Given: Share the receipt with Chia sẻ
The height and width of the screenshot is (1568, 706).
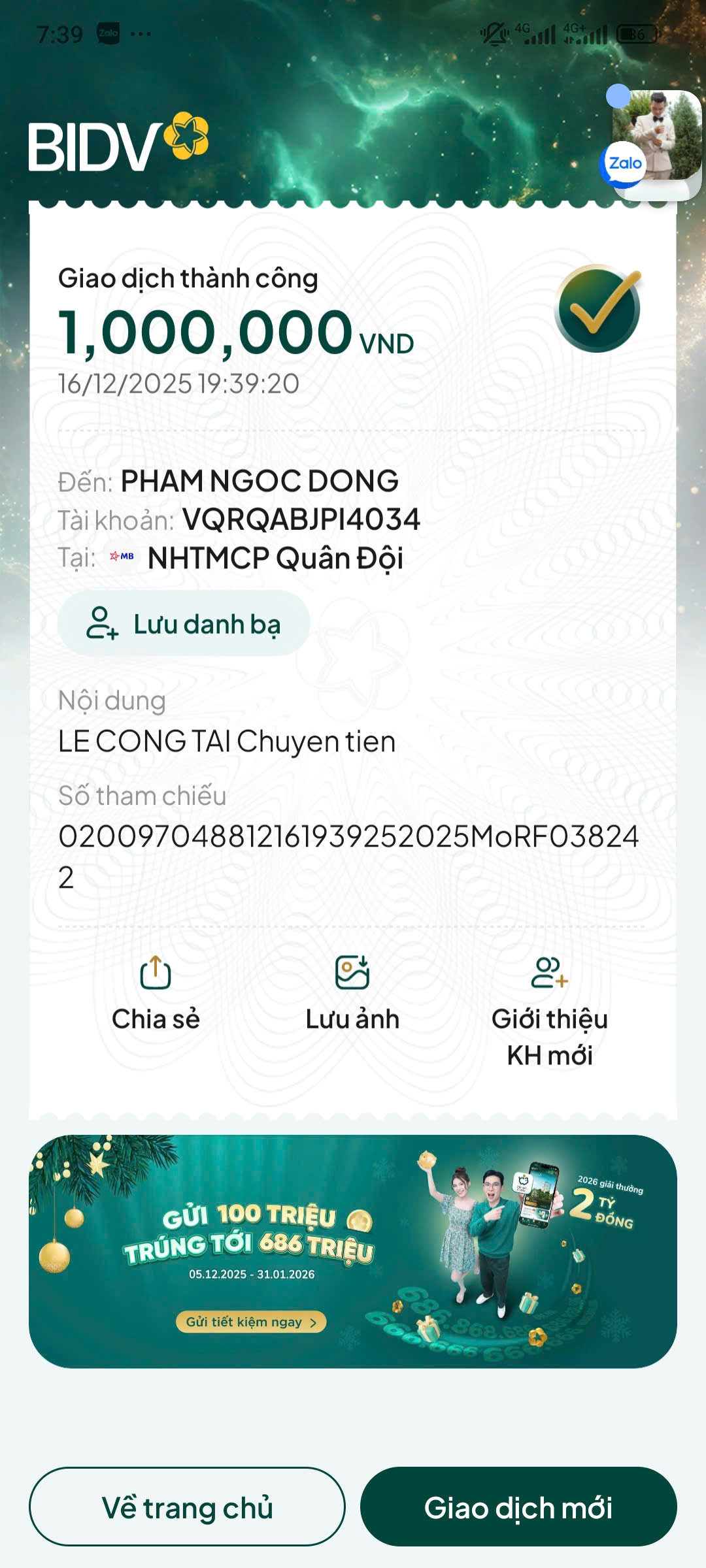Looking at the screenshot, I should pyautogui.click(x=156, y=994).
